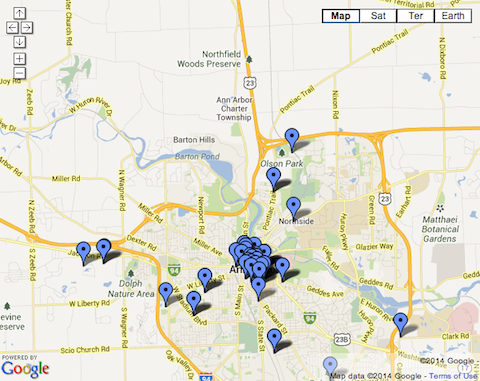Select the Map view type
Image resolution: width=480 pixels, height=381 pixels.
point(341,16)
